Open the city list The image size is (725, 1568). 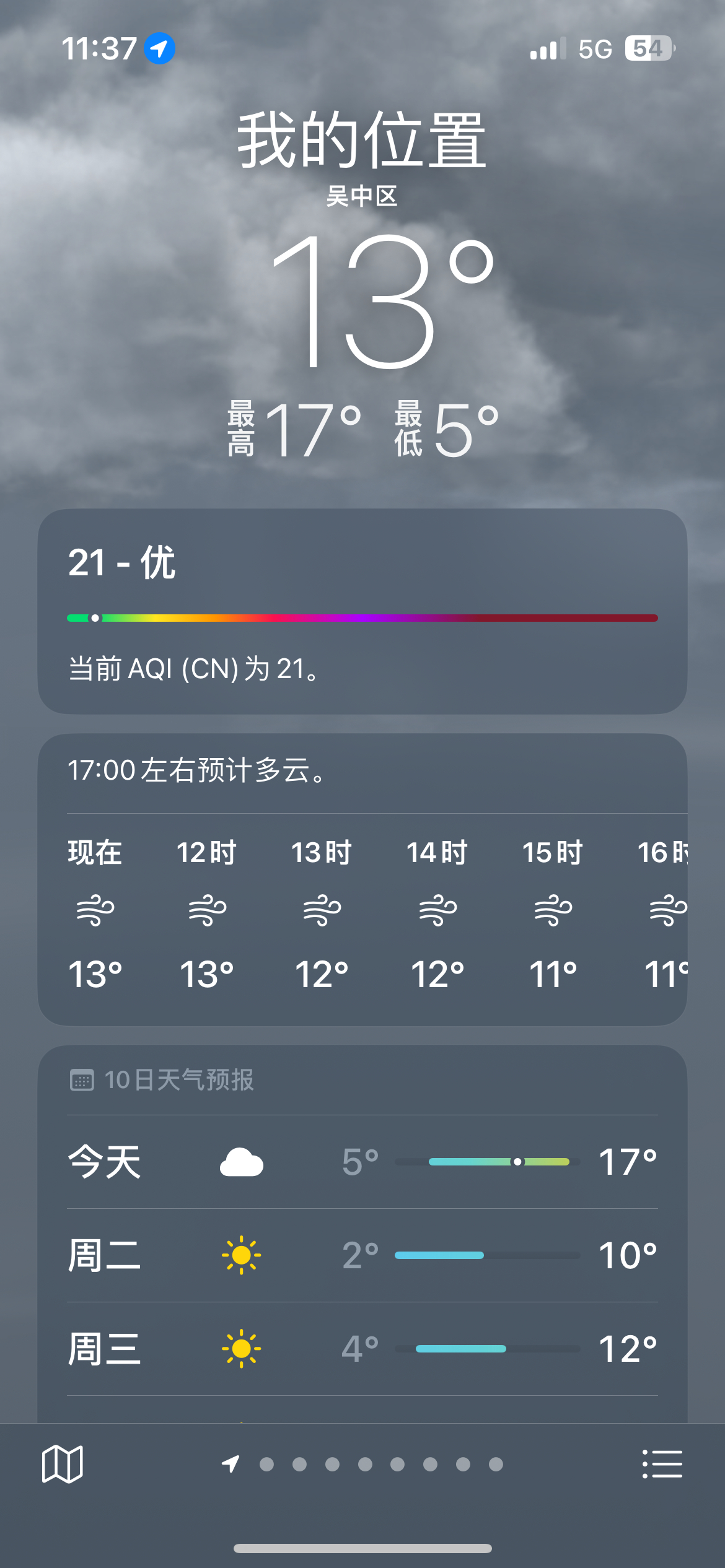[x=662, y=1463]
